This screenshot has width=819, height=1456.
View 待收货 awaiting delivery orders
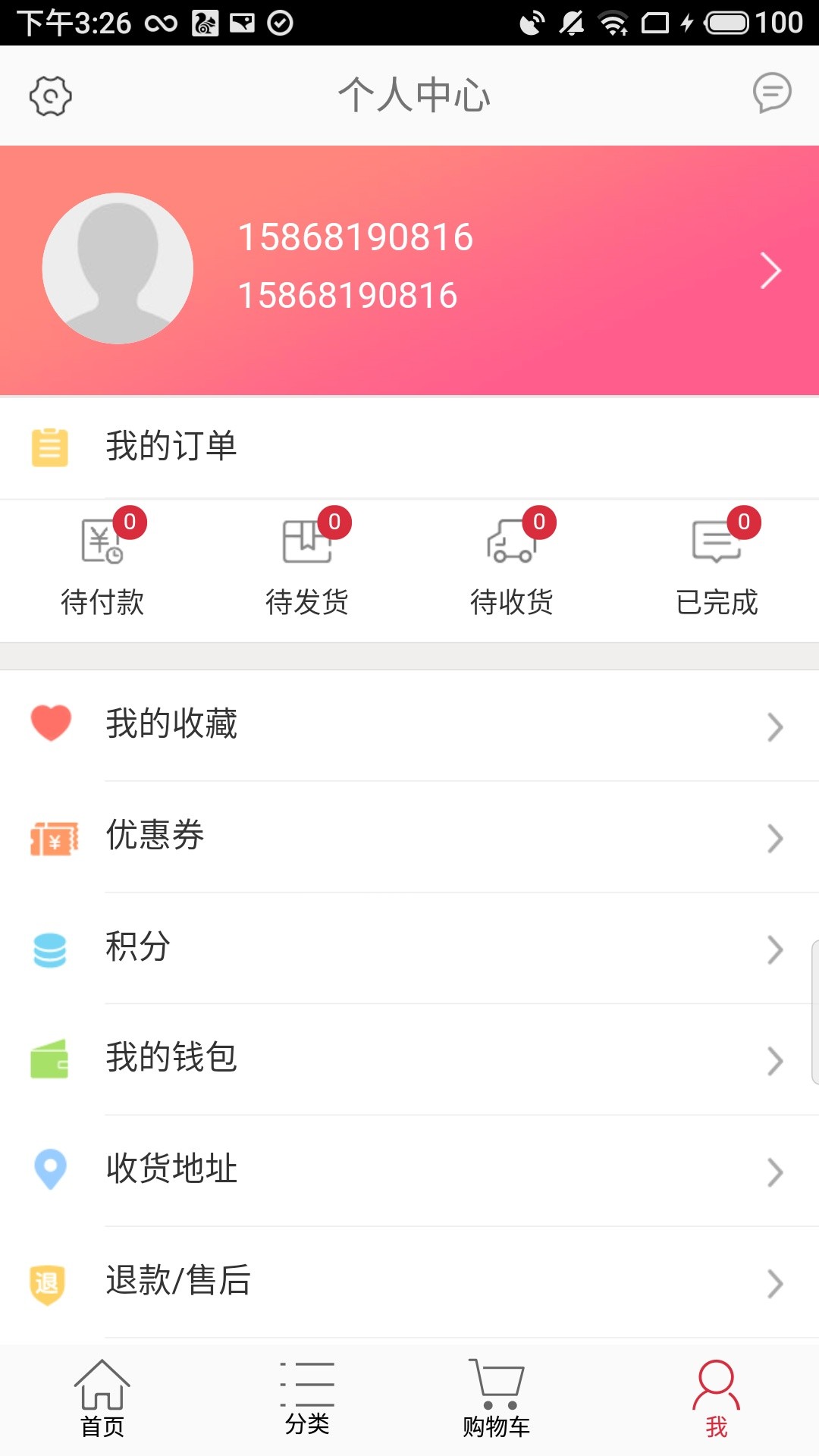(512, 569)
